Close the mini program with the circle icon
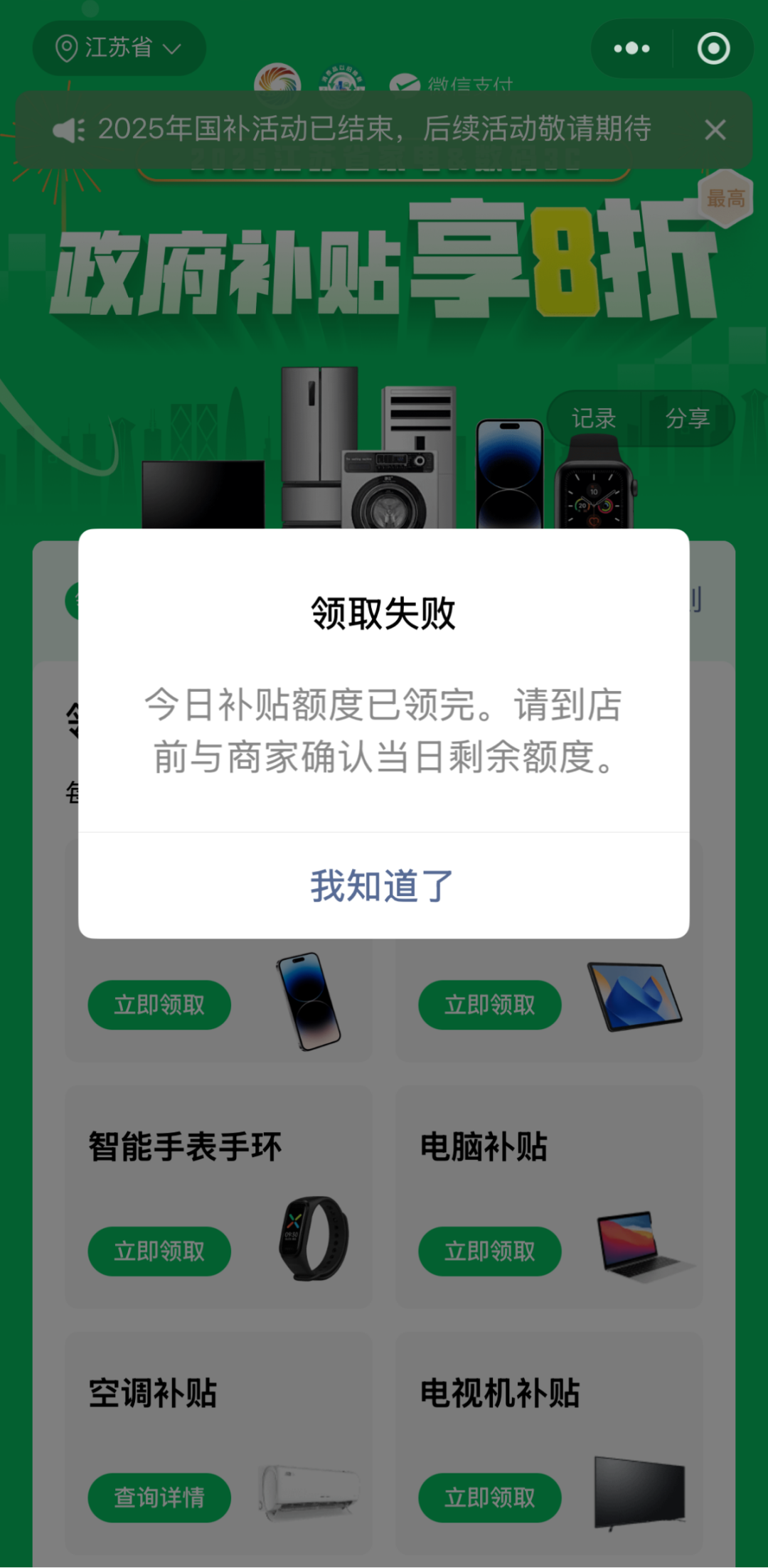Viewport: 768px width, 1568px height. tap(713, 48)
